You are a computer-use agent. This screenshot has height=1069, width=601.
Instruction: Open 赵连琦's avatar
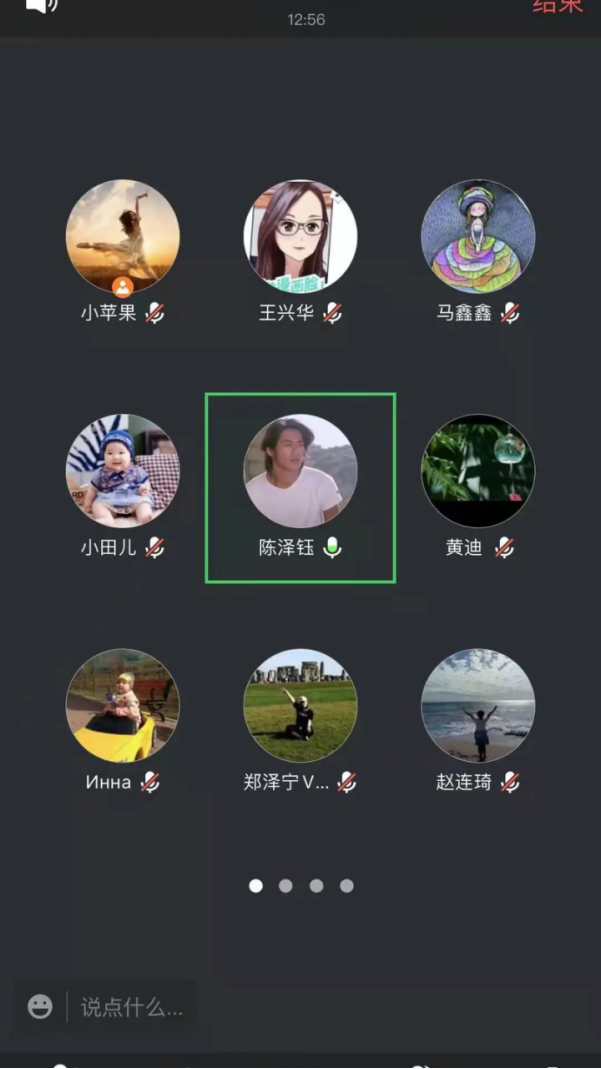point(478,705)
